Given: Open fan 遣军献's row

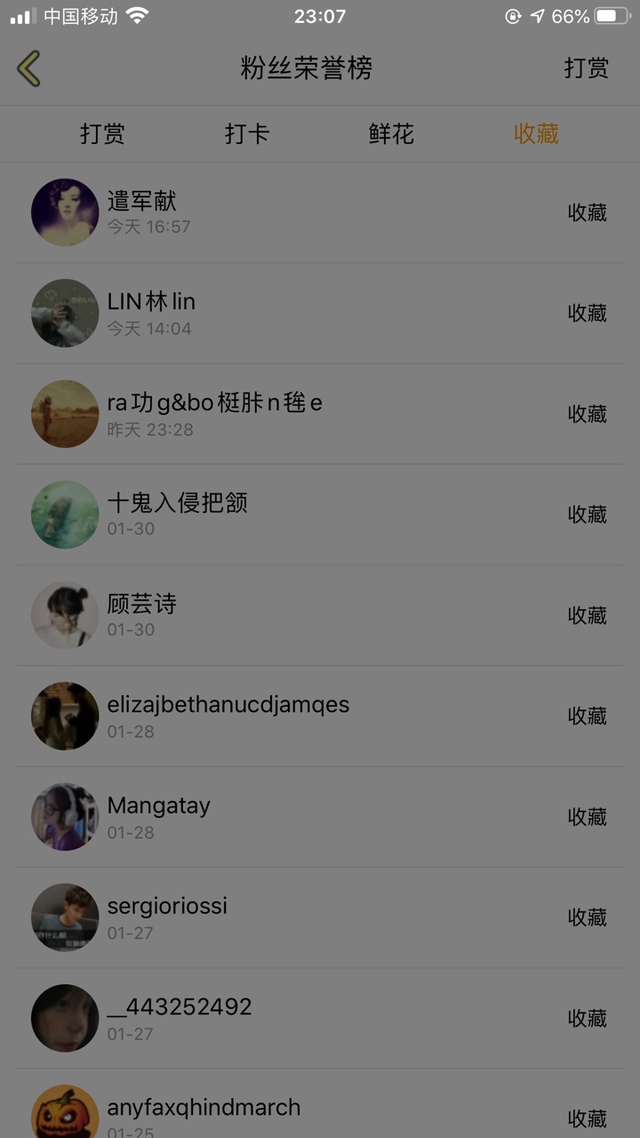Looking at the screenshot, I should pyautogui.click(x=320, y=213).
